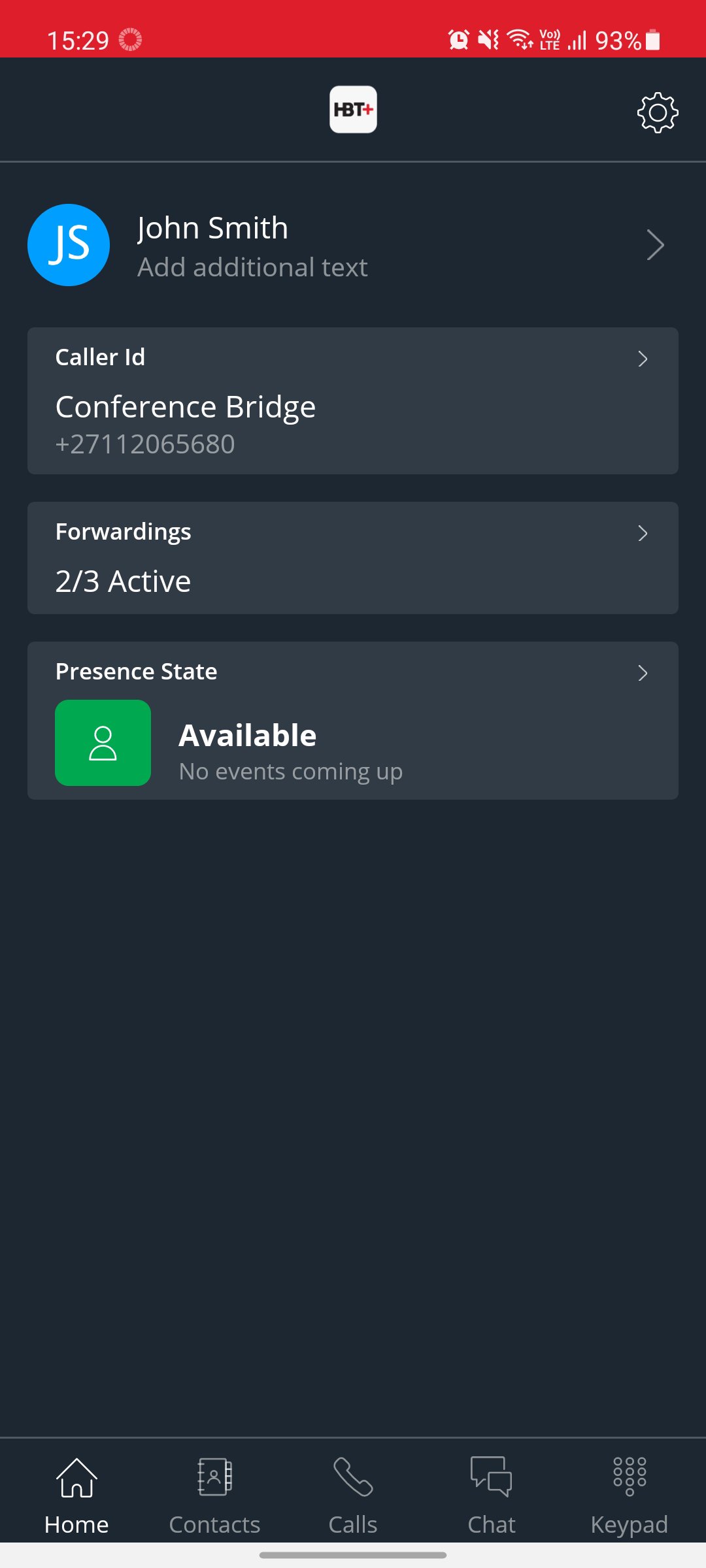Tap the HBT+ app logo
The height and width of the screenshot is (1568, 706).
(x=352, y=108)
